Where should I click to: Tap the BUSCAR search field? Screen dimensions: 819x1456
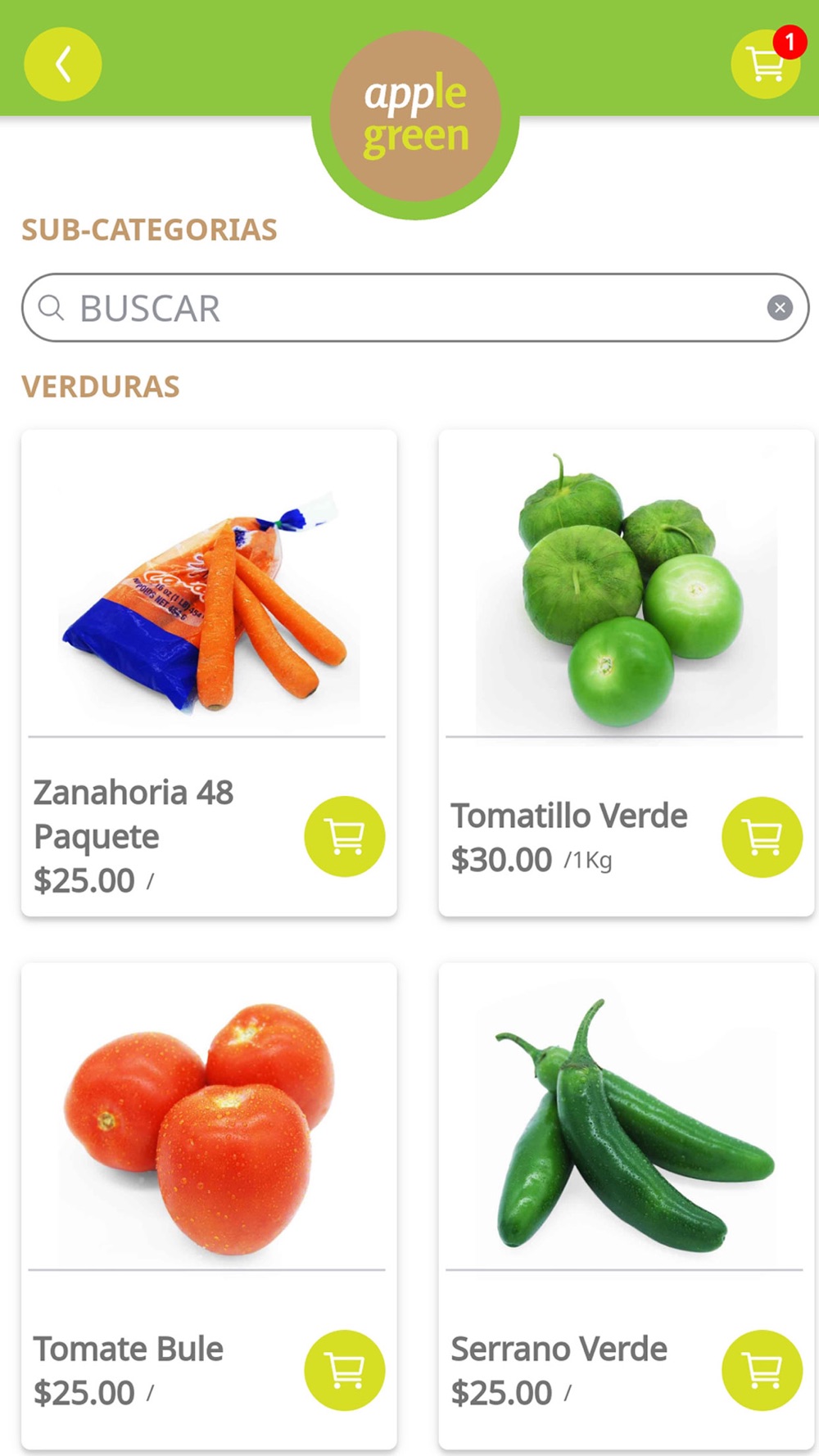coord(415,308)
